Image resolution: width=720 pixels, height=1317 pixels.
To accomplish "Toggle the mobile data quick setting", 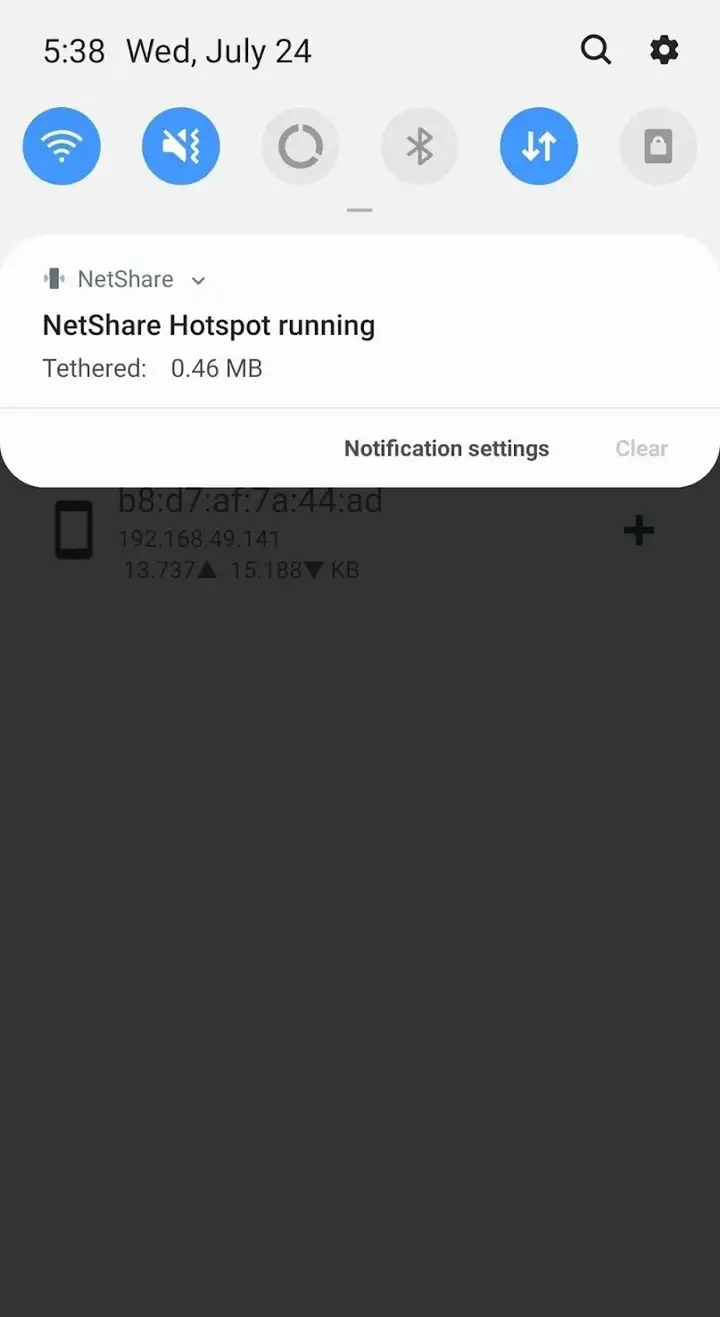I will 539,147.
